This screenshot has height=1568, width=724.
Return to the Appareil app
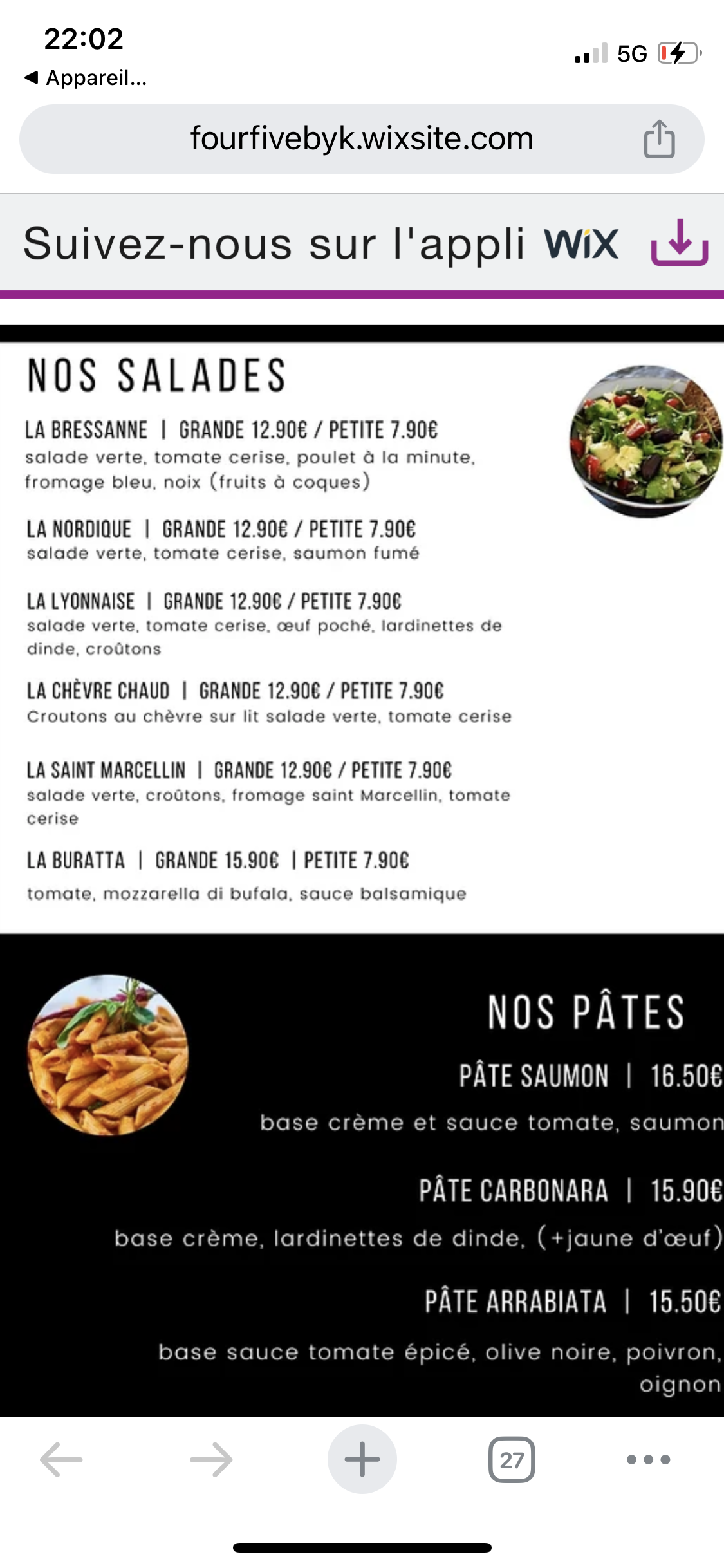coord(86,78)
